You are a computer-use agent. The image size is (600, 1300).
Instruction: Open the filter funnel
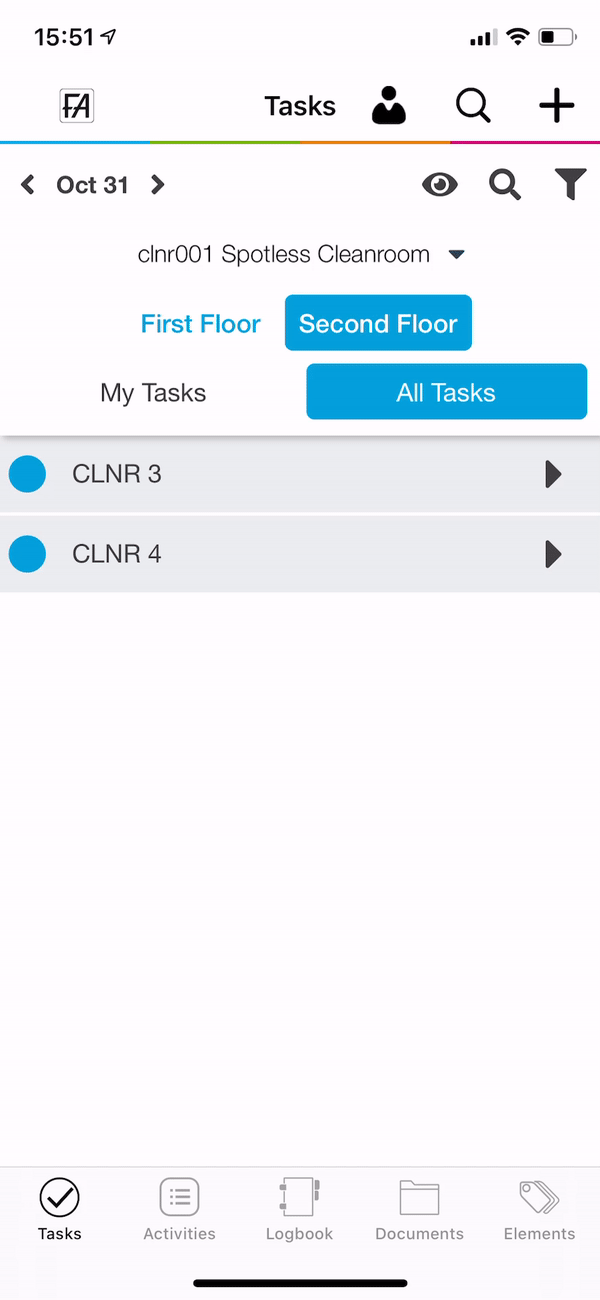click(x=570, y=185)
